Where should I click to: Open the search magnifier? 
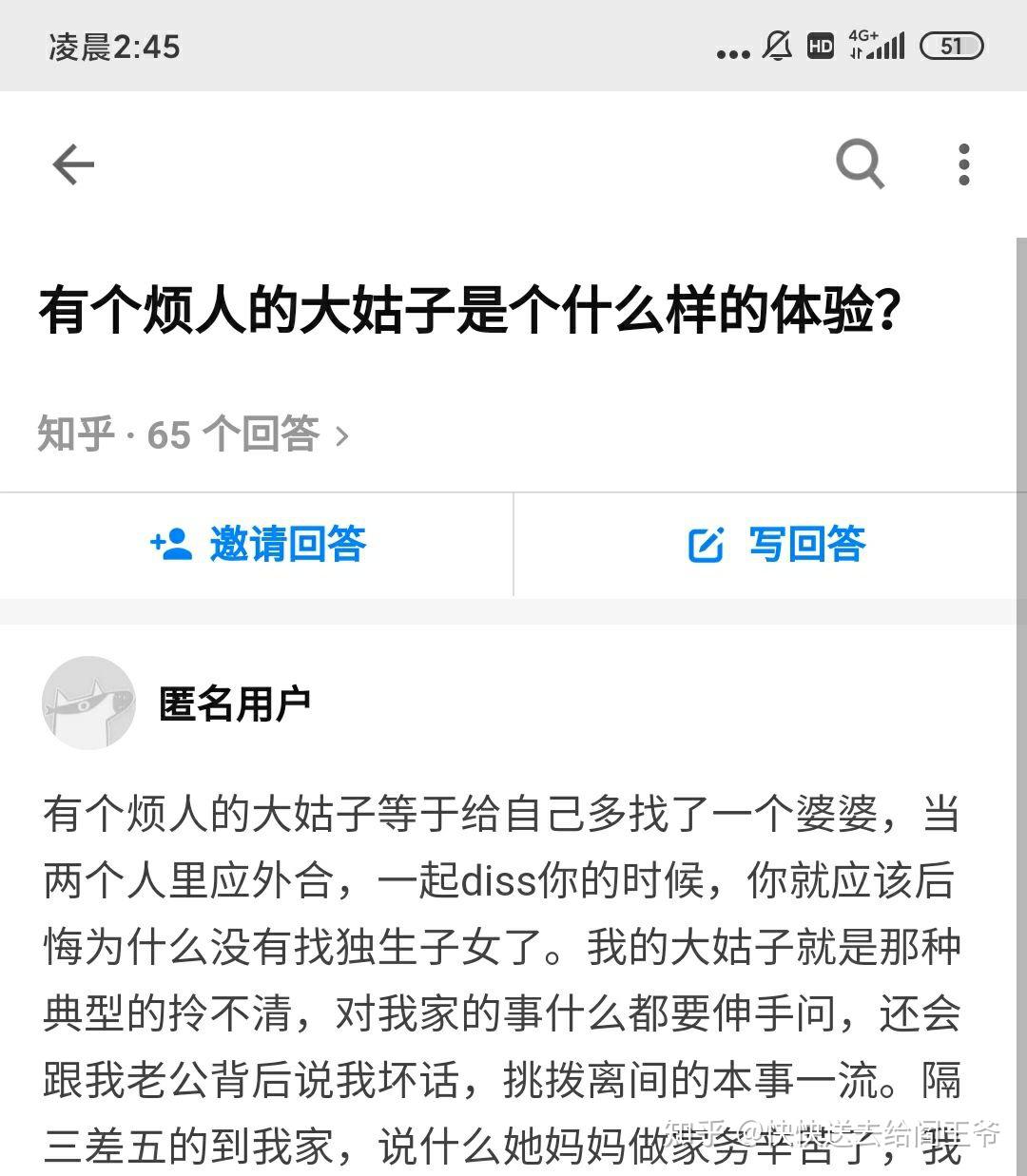pyautogui.click(x=860, y=164)
